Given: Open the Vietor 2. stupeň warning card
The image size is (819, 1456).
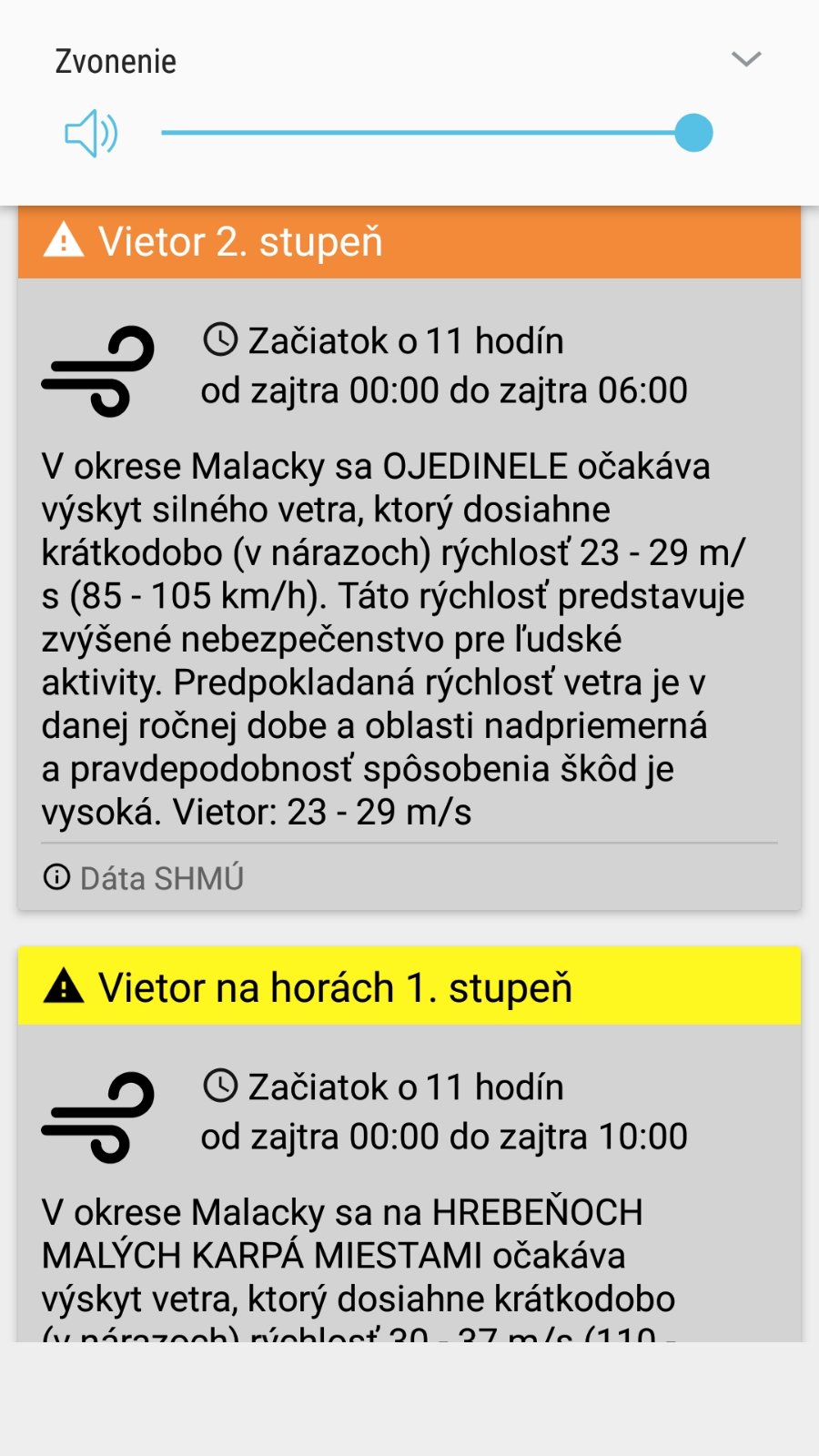Looking at the screenshot, I should (409, 242).
